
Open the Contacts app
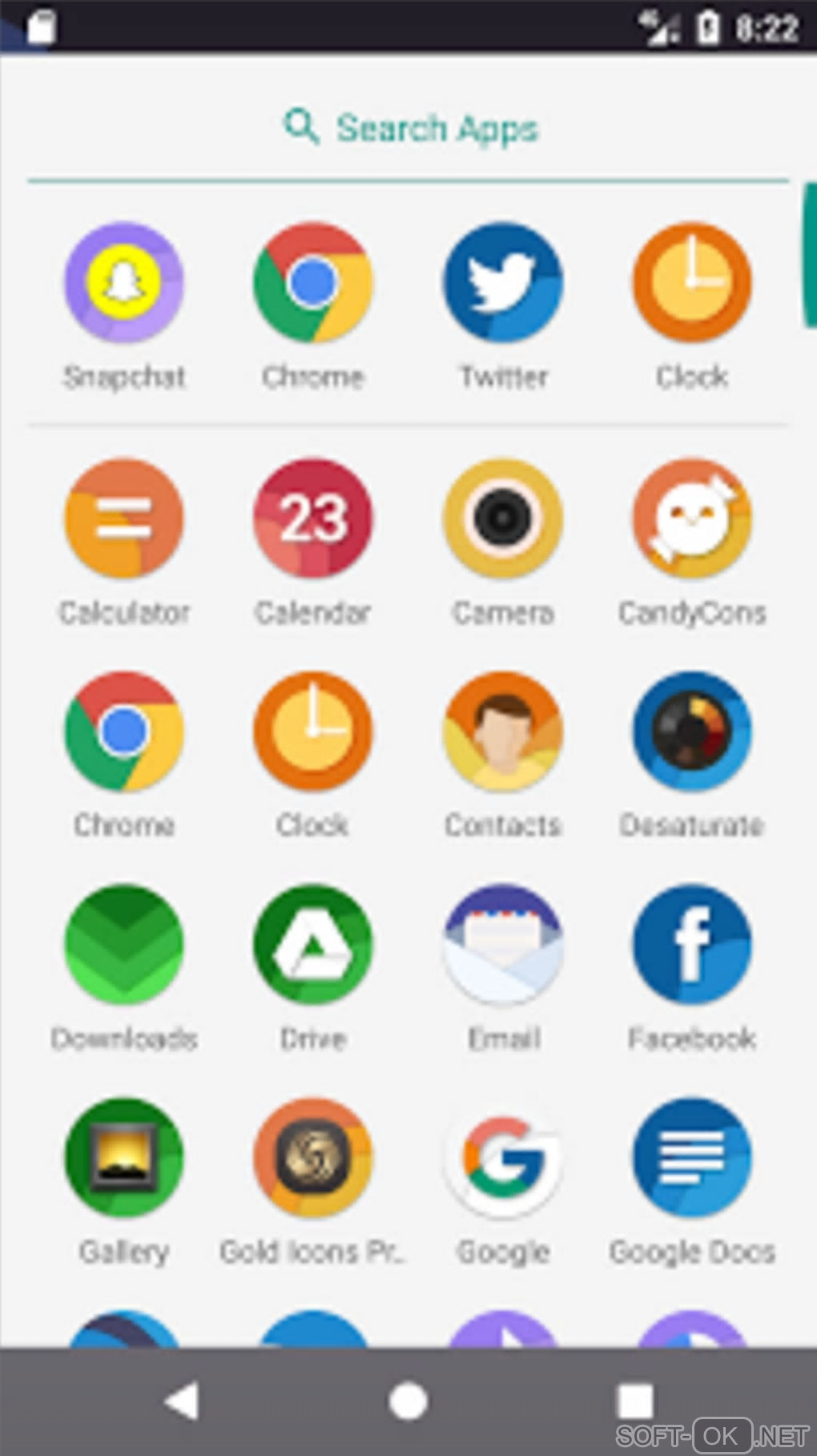click(x=503, y=732)
